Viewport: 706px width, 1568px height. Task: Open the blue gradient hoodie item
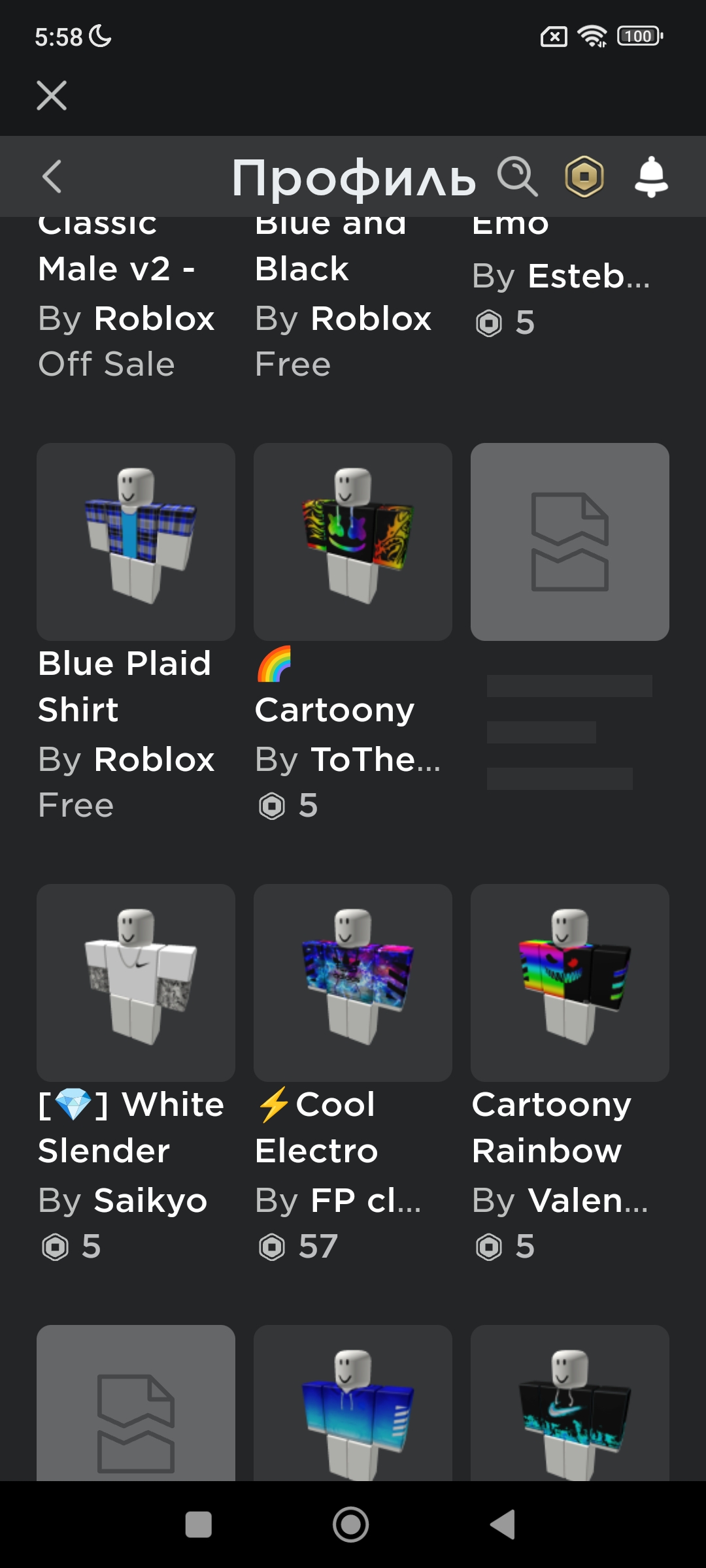click(353, 1403)
